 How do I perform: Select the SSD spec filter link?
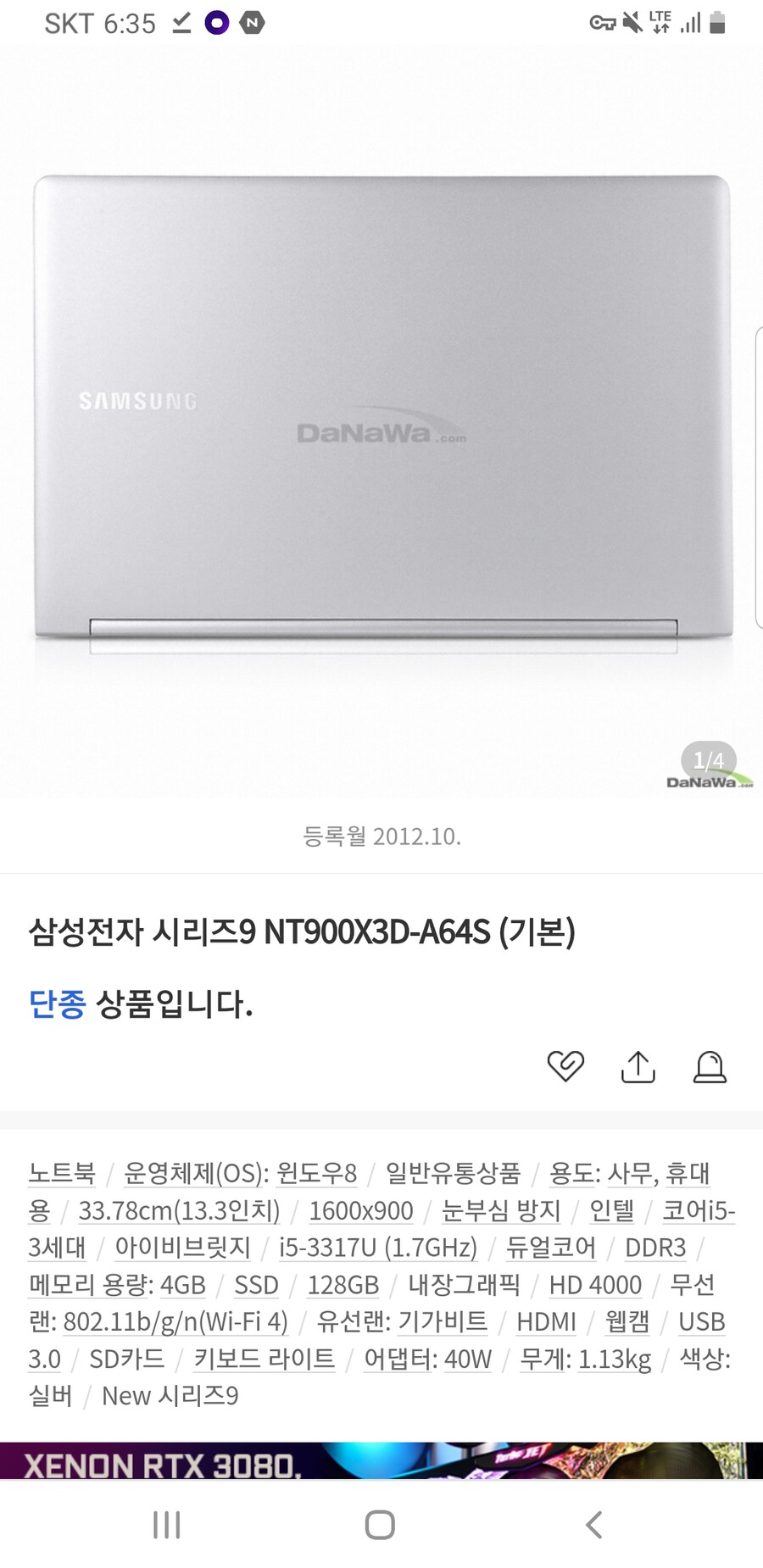tap(255, 1285)
